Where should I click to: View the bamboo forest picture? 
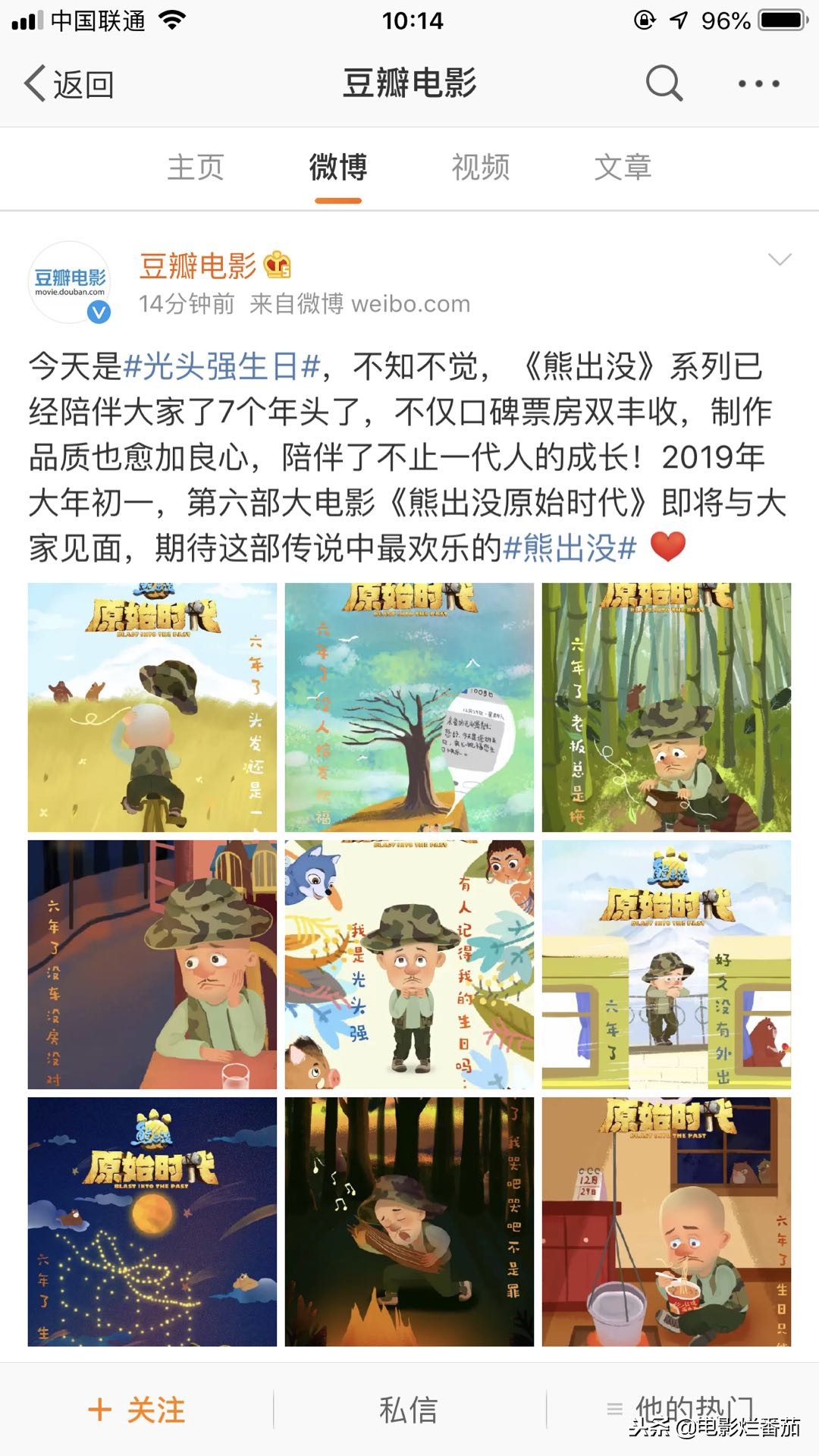666,708
